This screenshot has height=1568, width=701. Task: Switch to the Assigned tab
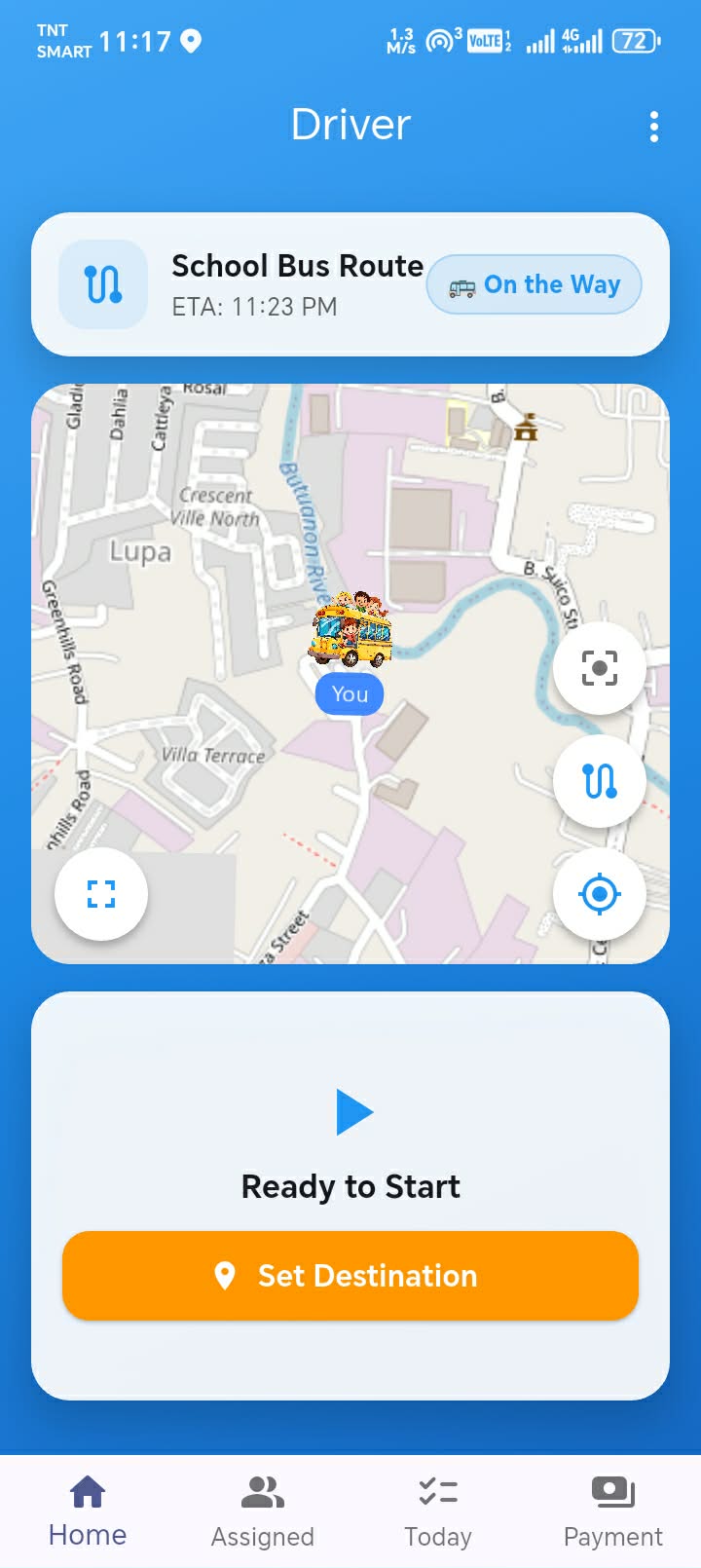pyautogui.click(x=261, y=1510)
